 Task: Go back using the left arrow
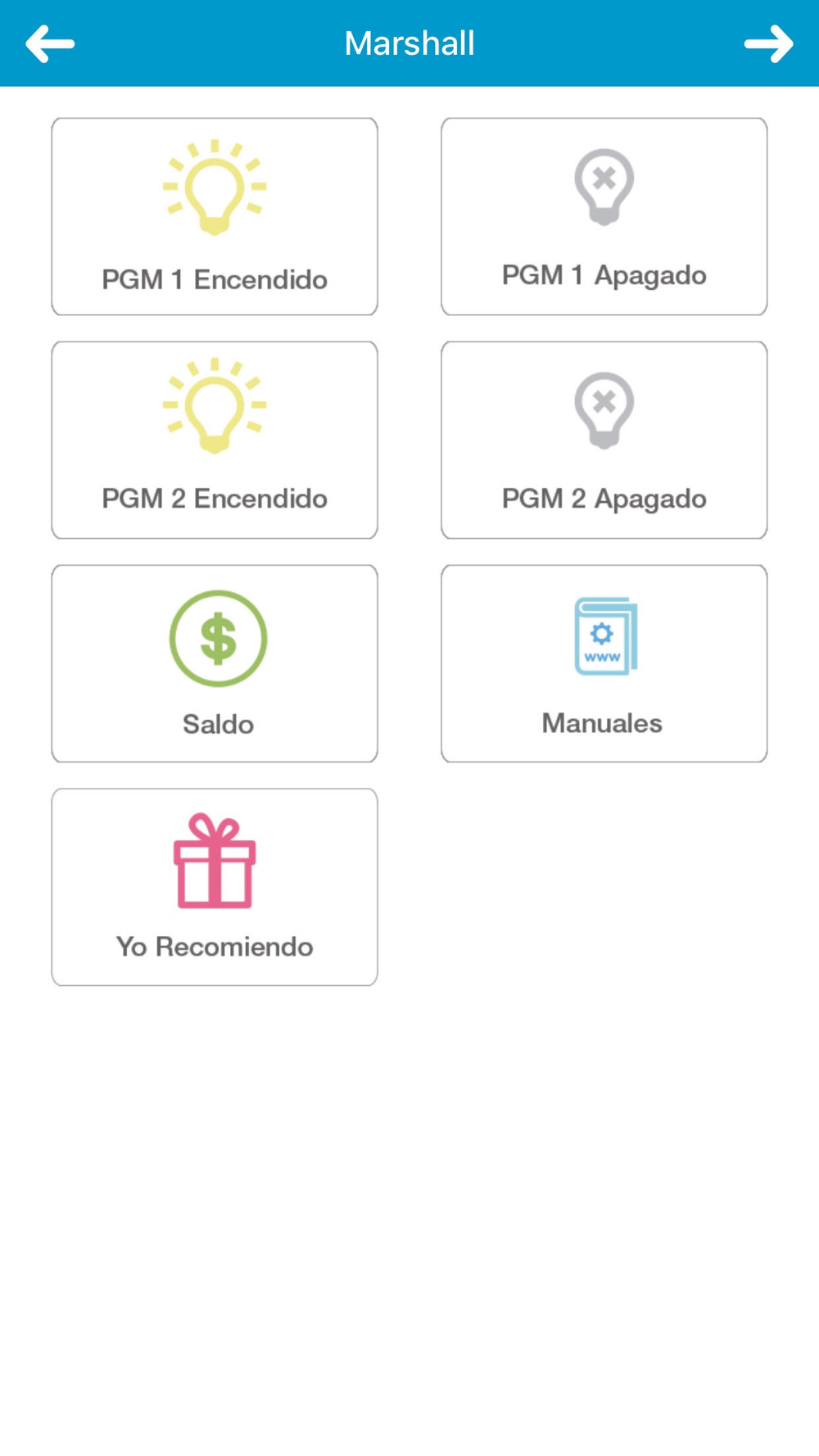(50, 43)
